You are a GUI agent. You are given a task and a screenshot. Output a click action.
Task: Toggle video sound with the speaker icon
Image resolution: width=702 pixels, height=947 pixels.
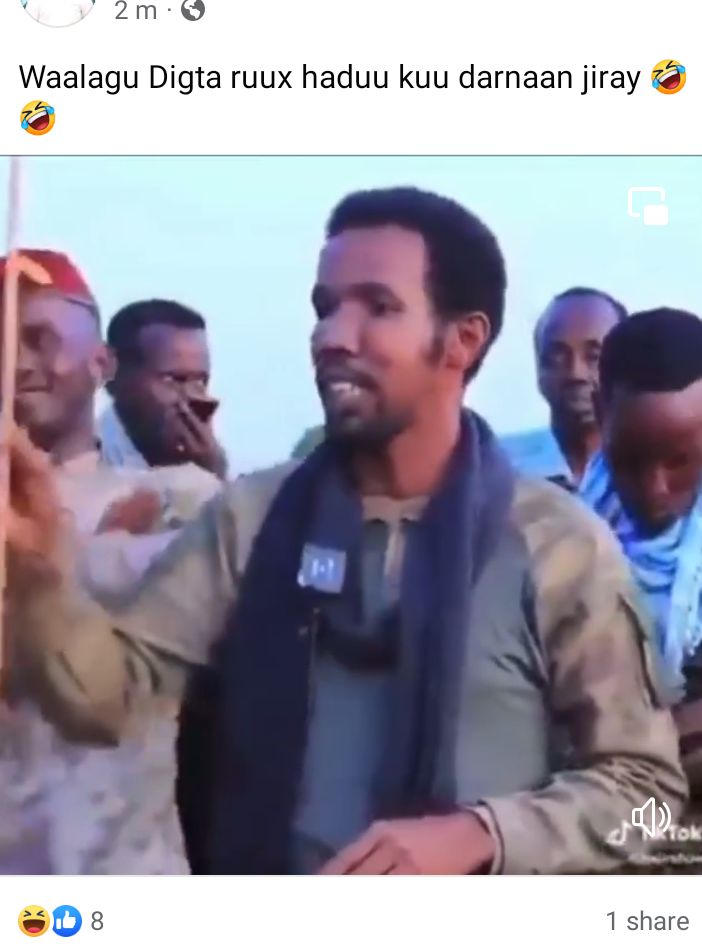[x=651, y=817]
